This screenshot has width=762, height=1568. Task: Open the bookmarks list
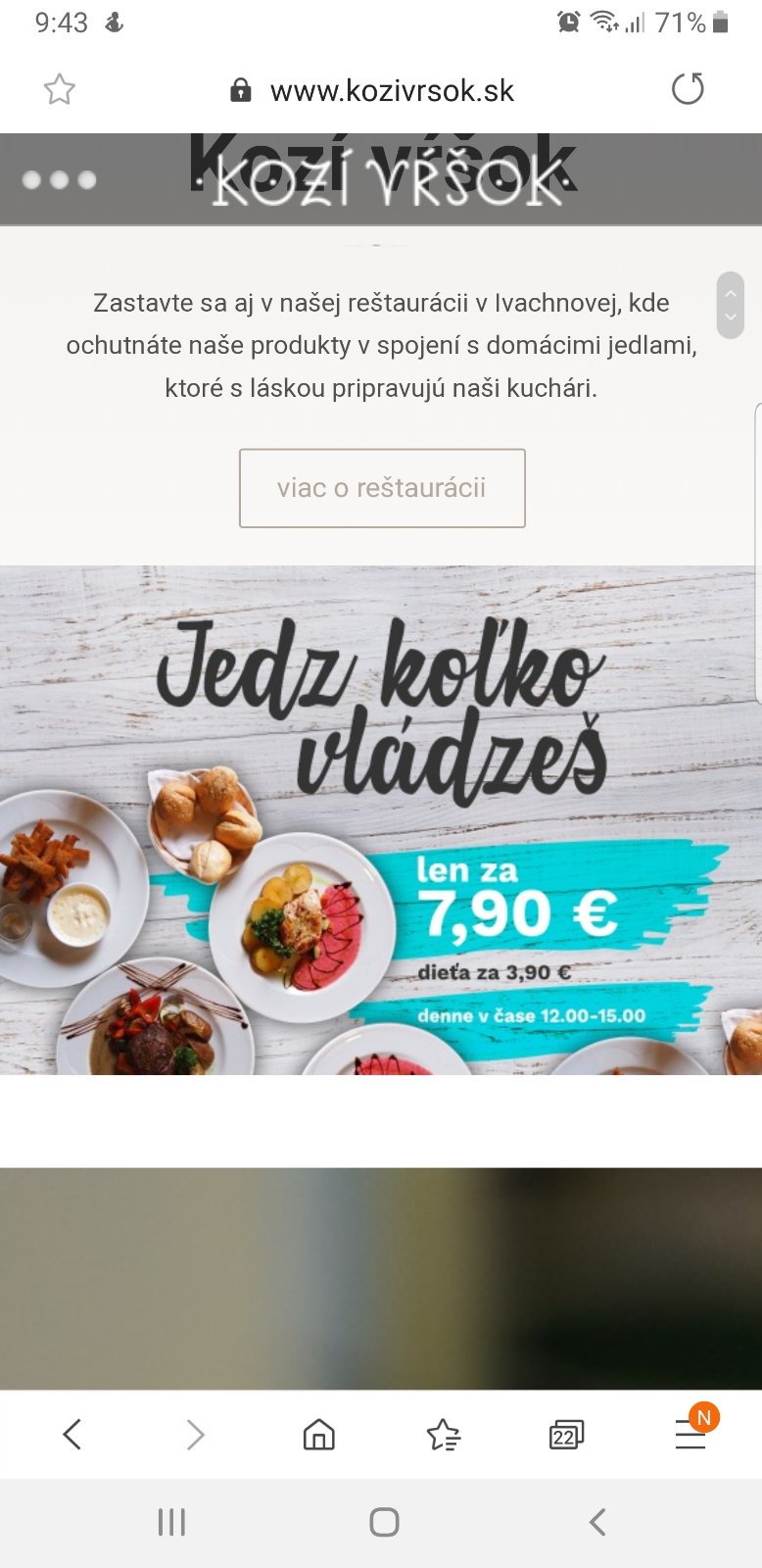pos(443,1435)
